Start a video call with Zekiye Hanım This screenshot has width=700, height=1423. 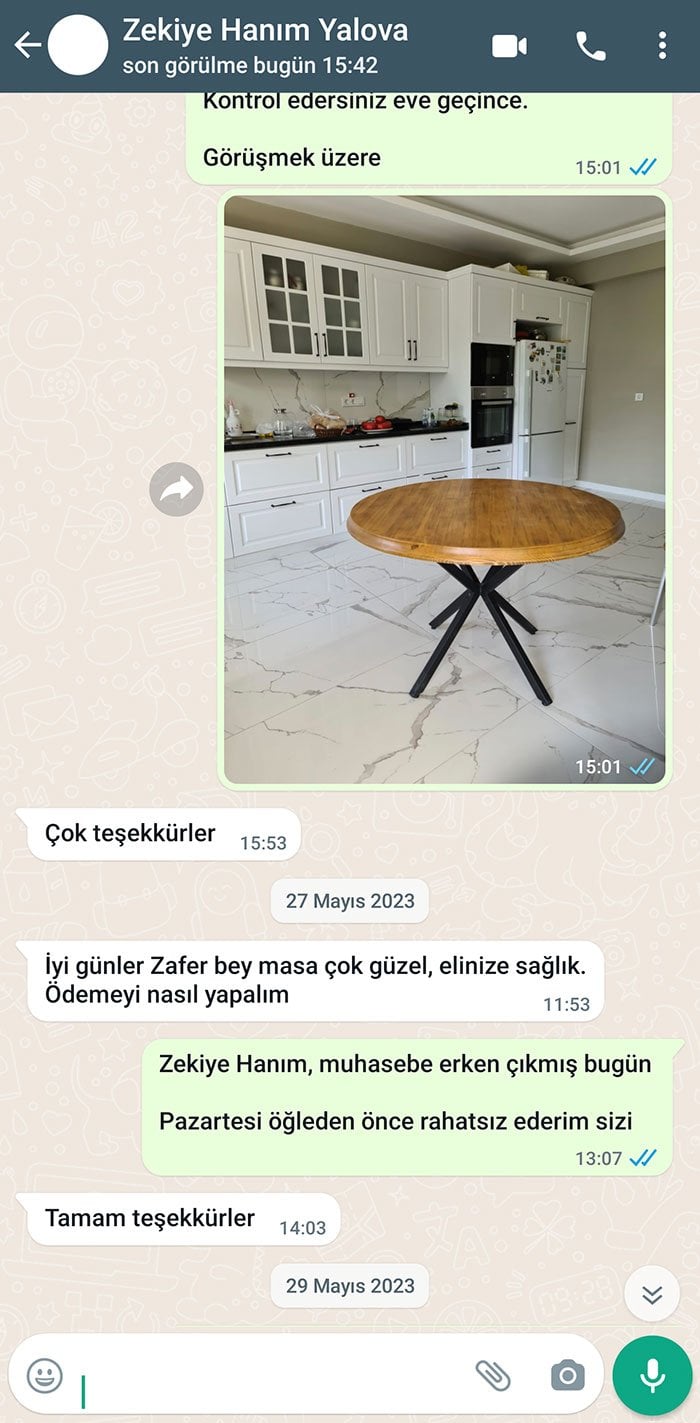coord(510,46)
